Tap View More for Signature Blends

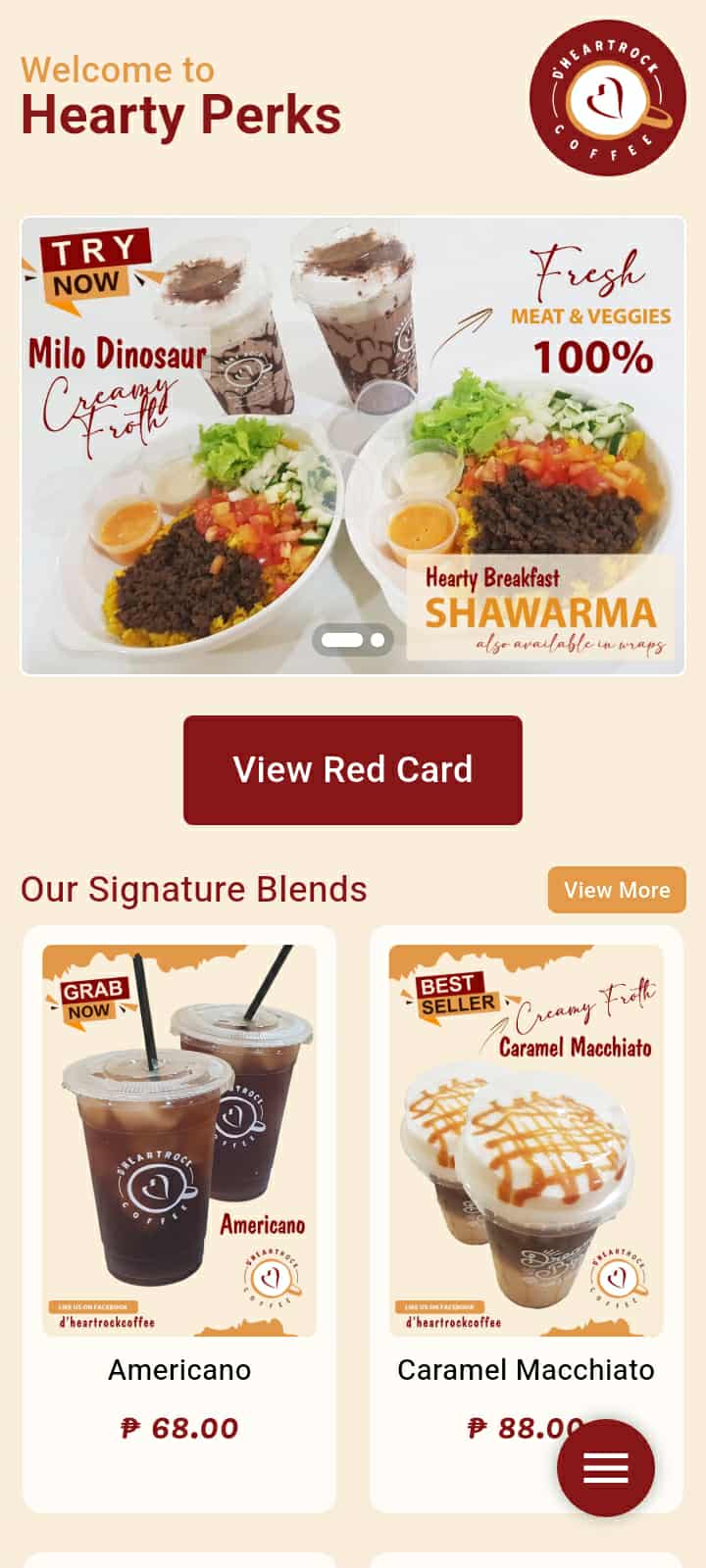[x=617, y=890]
